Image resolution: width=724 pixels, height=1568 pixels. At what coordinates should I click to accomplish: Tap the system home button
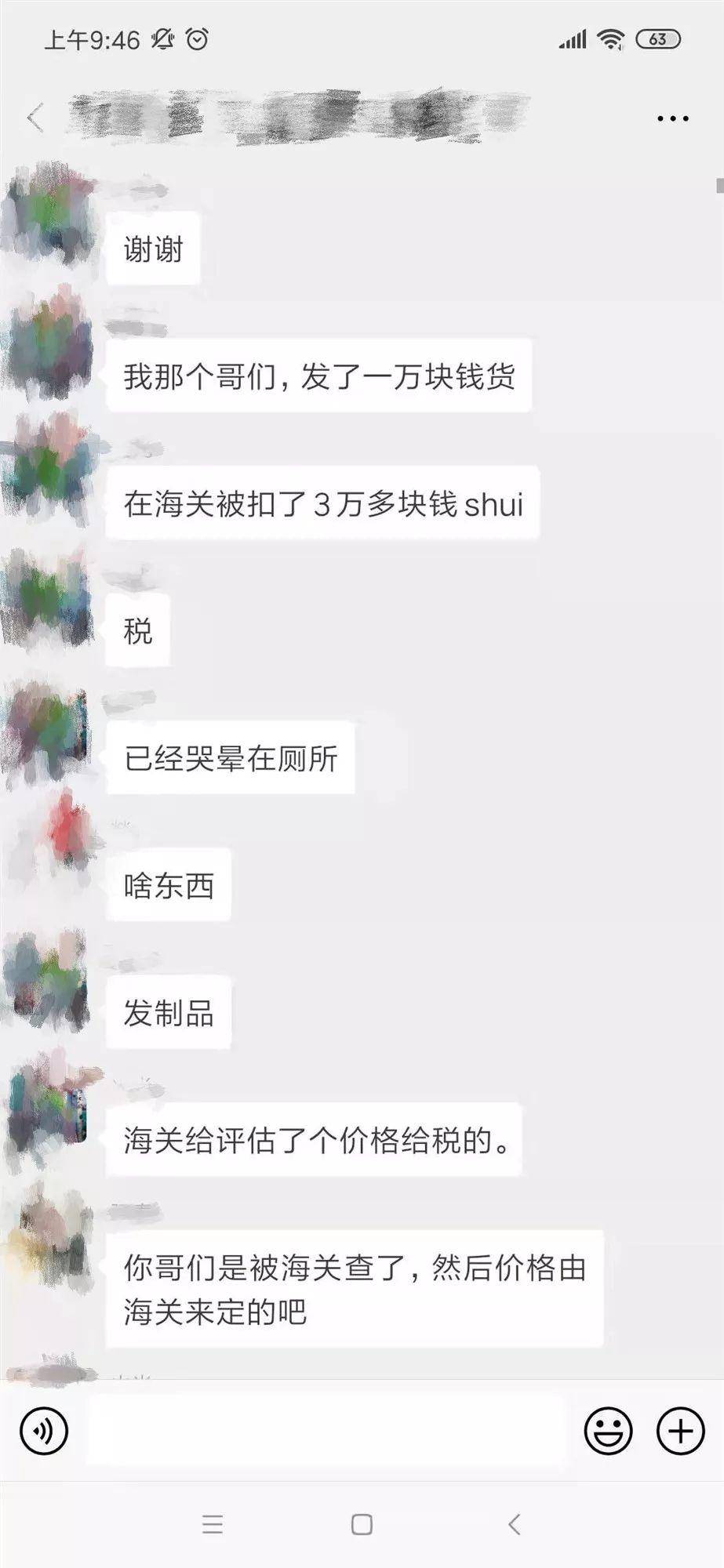[x=362, y=1524]
